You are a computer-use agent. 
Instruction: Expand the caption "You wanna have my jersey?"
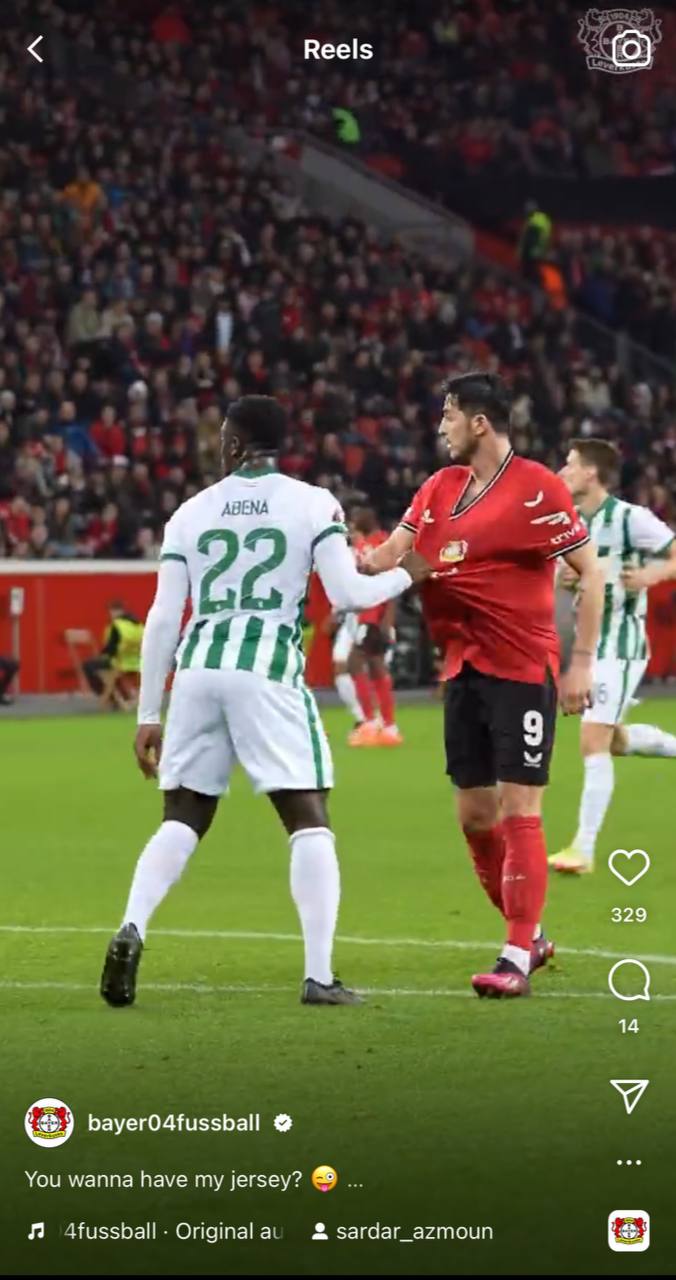355,1180
